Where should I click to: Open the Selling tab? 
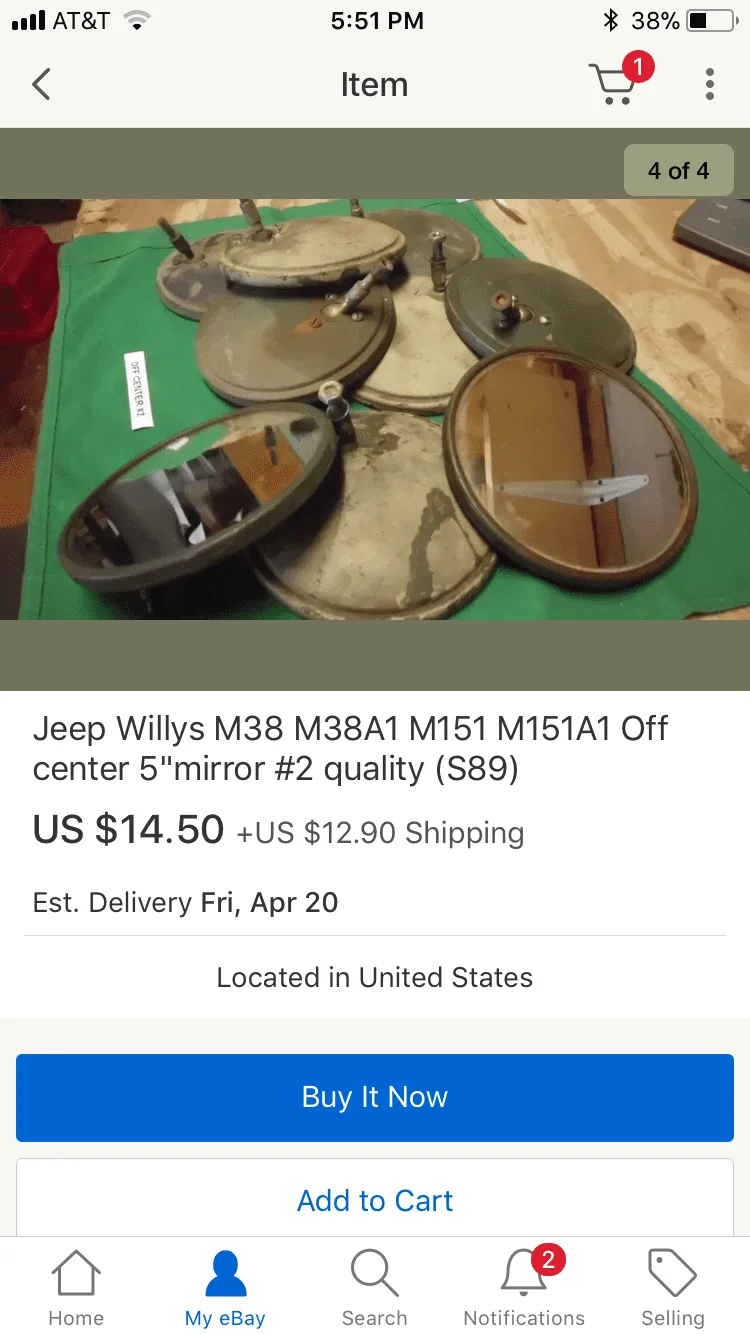point(673,1288)
